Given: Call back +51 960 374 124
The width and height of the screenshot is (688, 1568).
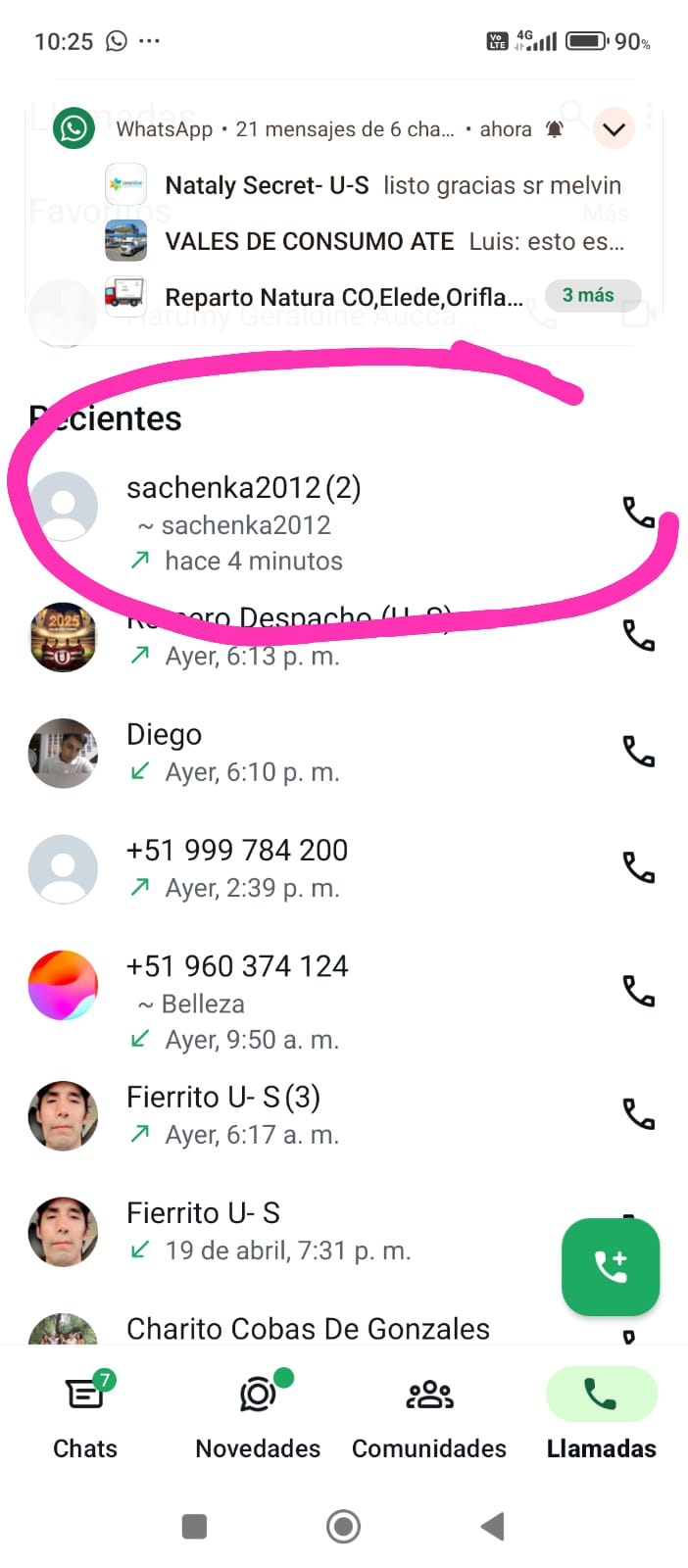Looking at the screenshot, I should click(x=639, y=991).
